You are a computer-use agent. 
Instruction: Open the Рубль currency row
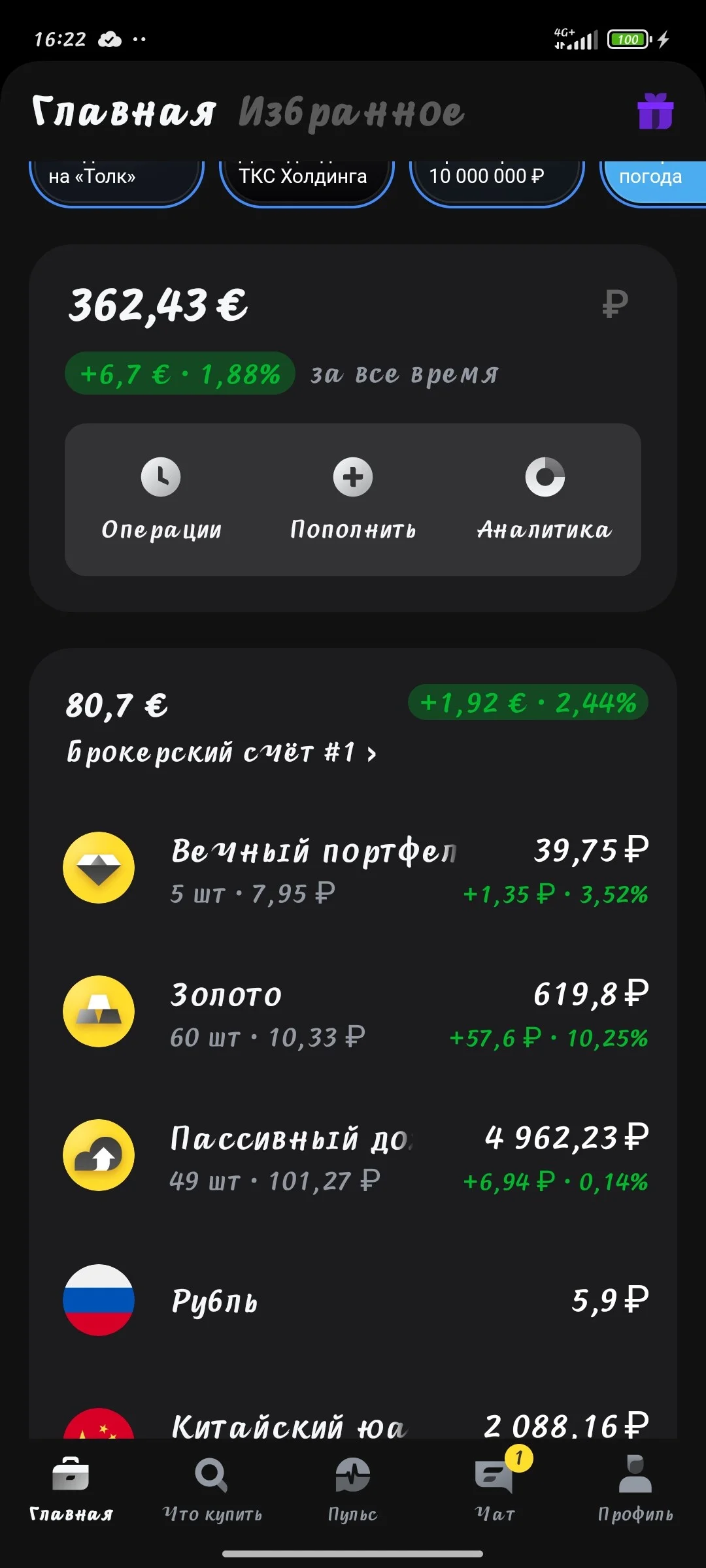(x=353, y=1299)
